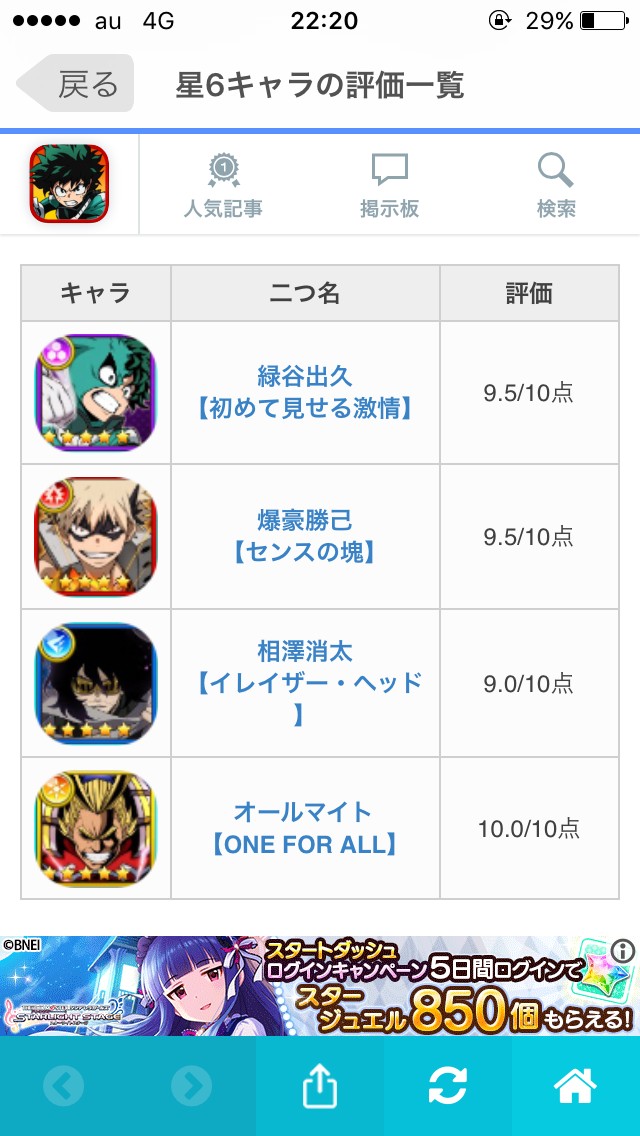Open the My Hero Academia game icon
Screen dimensions: 640x1136
tap(69, 183)
